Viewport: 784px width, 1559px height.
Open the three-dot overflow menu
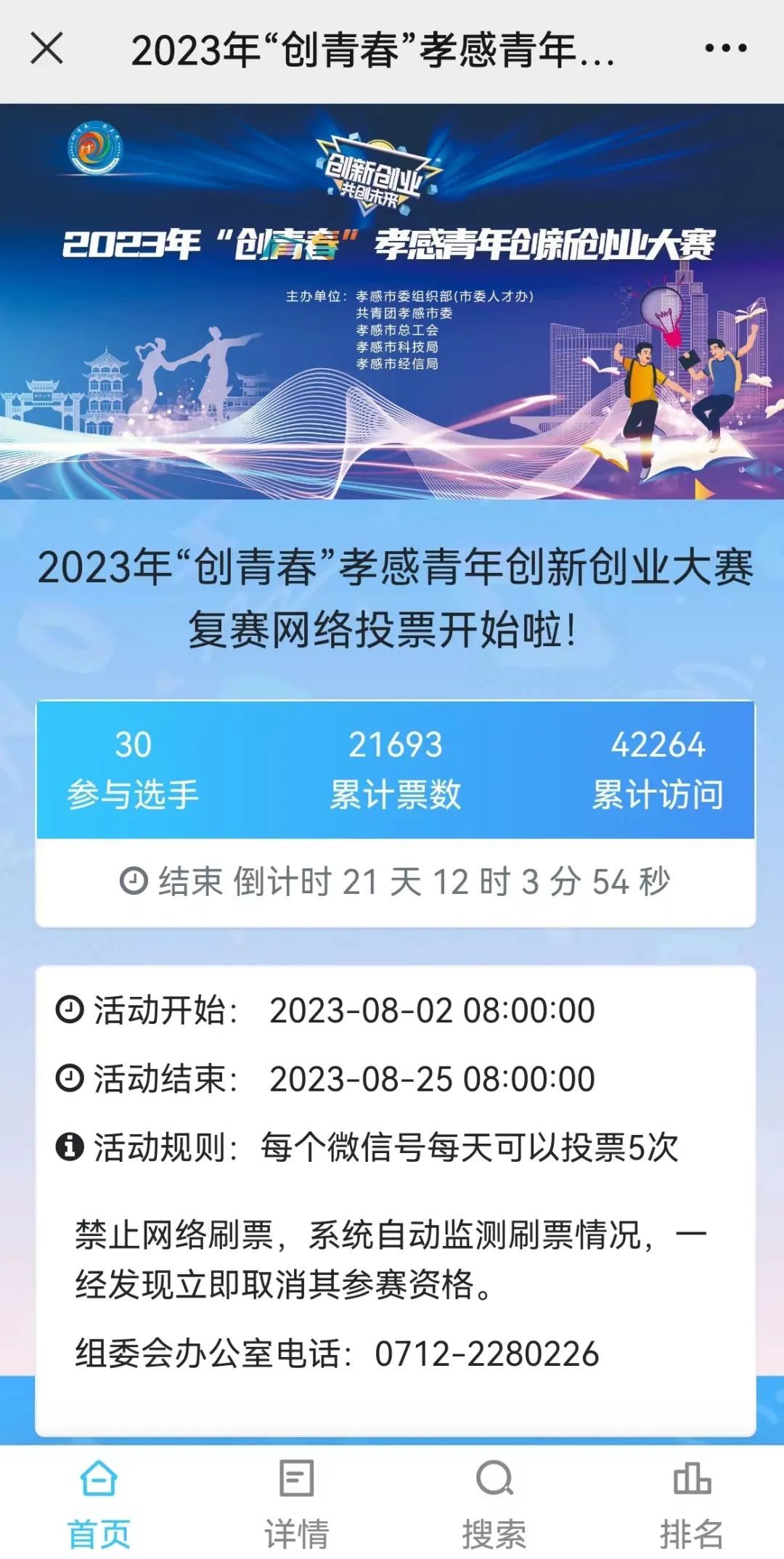pyautogui.click(x=725, y=49)
